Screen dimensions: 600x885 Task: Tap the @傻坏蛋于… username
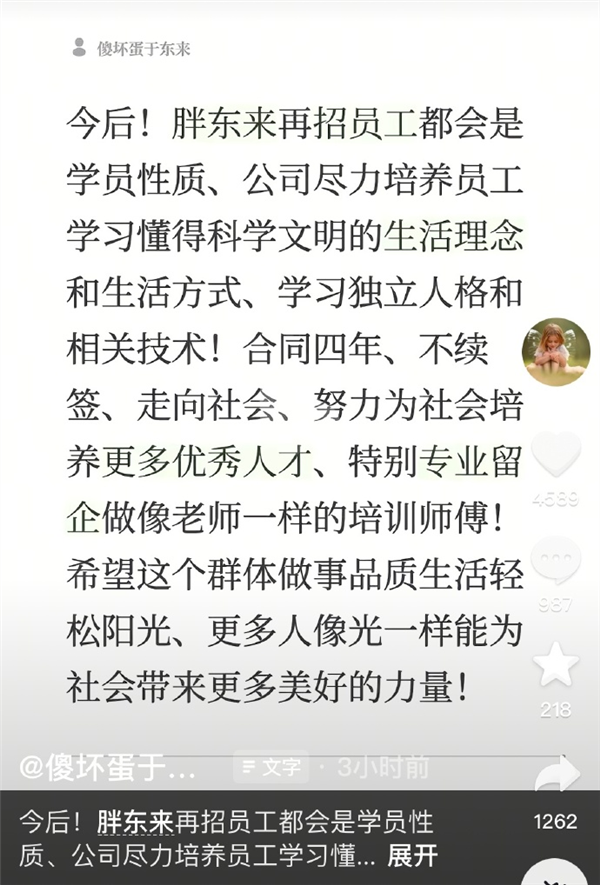(107, 768)
